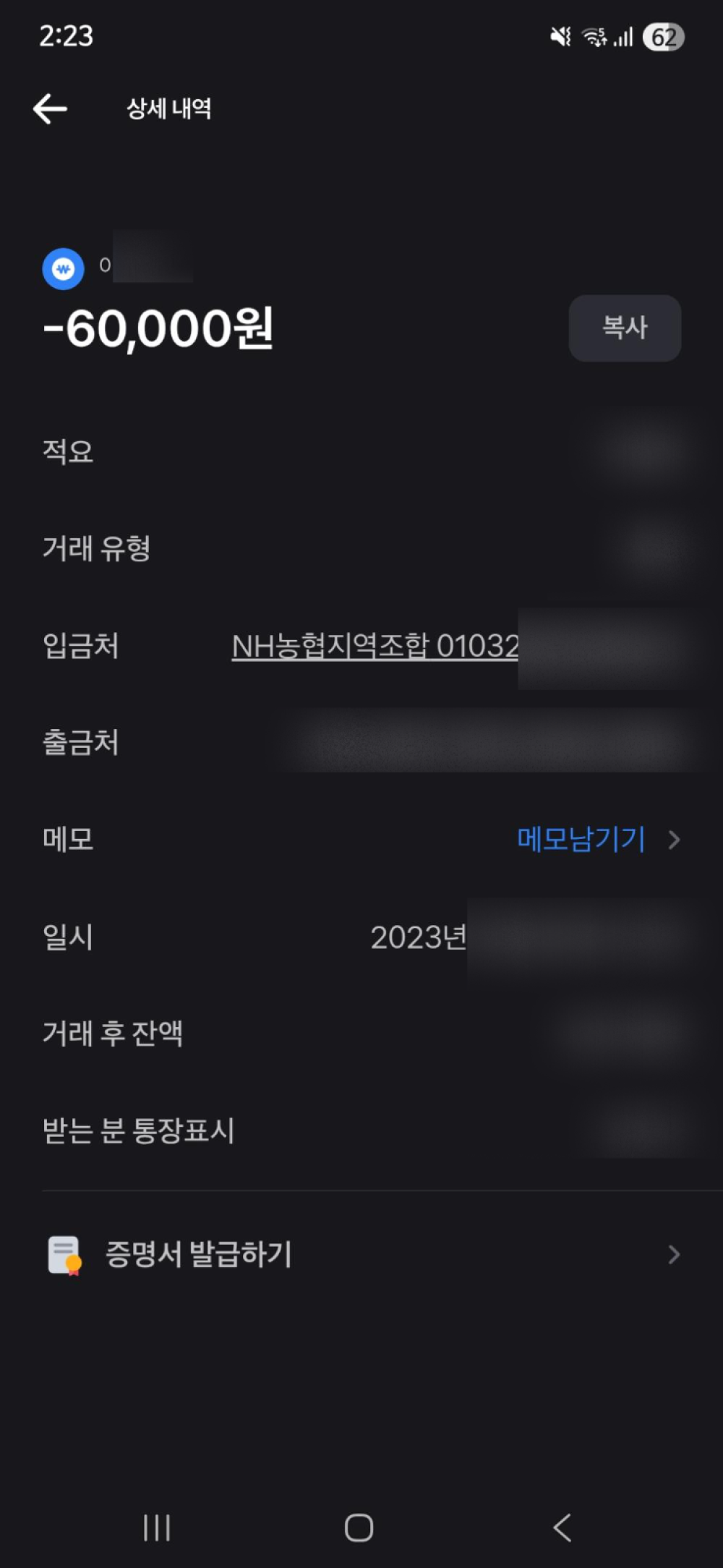Open recent apps from the navigation bar
The width and height of the screenshot is (723, 1568).
tap(157, 1527)
